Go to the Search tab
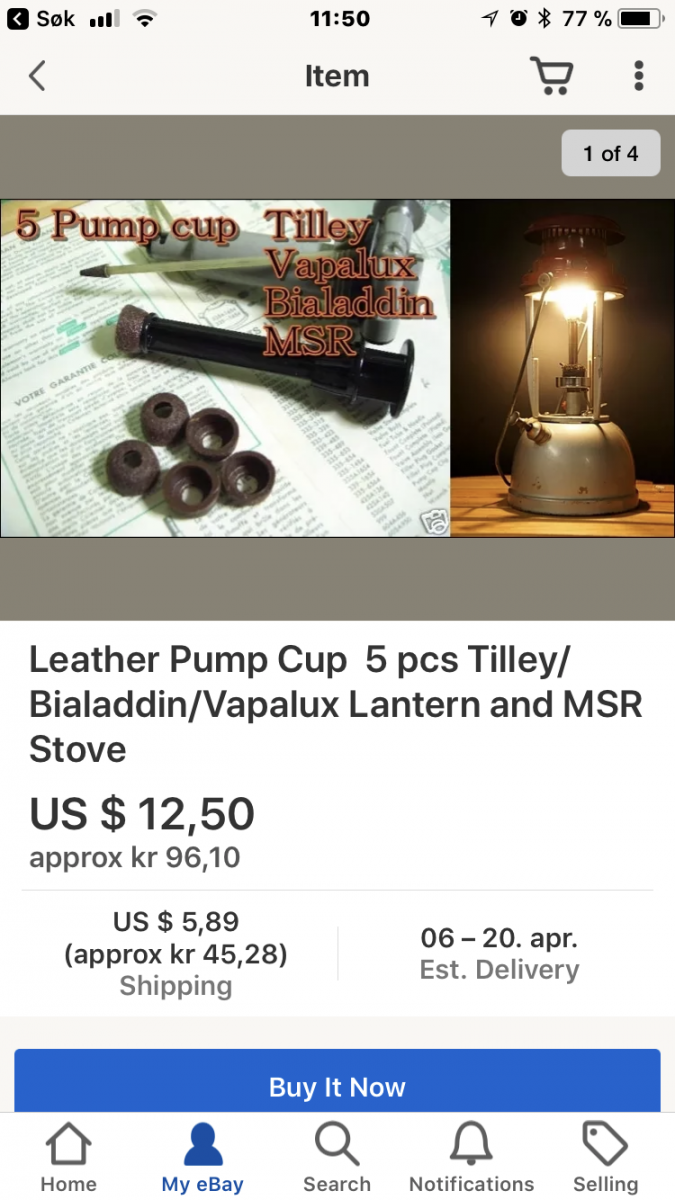Viewport: 675px width, 1200px height. coord(337,1157)
